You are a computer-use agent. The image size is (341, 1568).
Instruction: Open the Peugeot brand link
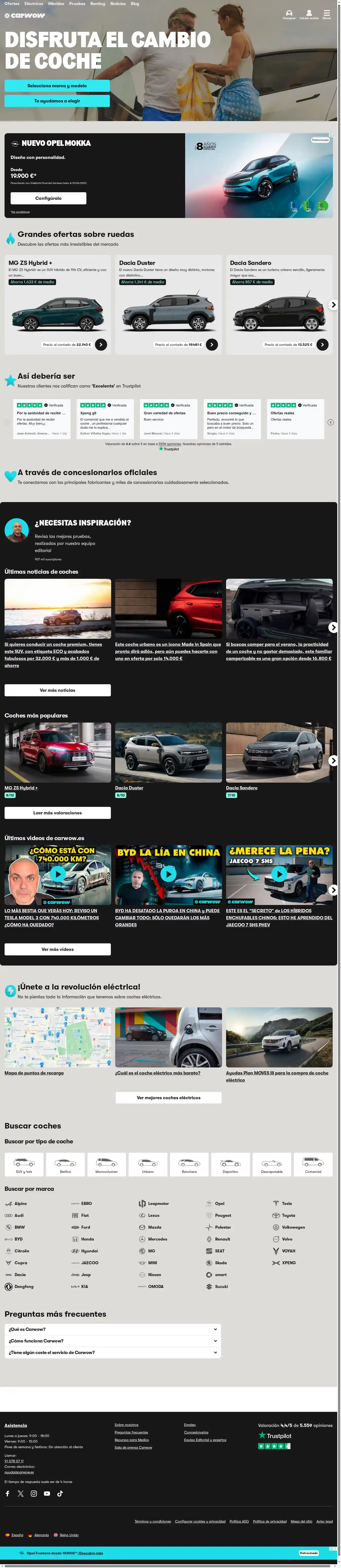pyautogui.click(x=223, y=1215)
